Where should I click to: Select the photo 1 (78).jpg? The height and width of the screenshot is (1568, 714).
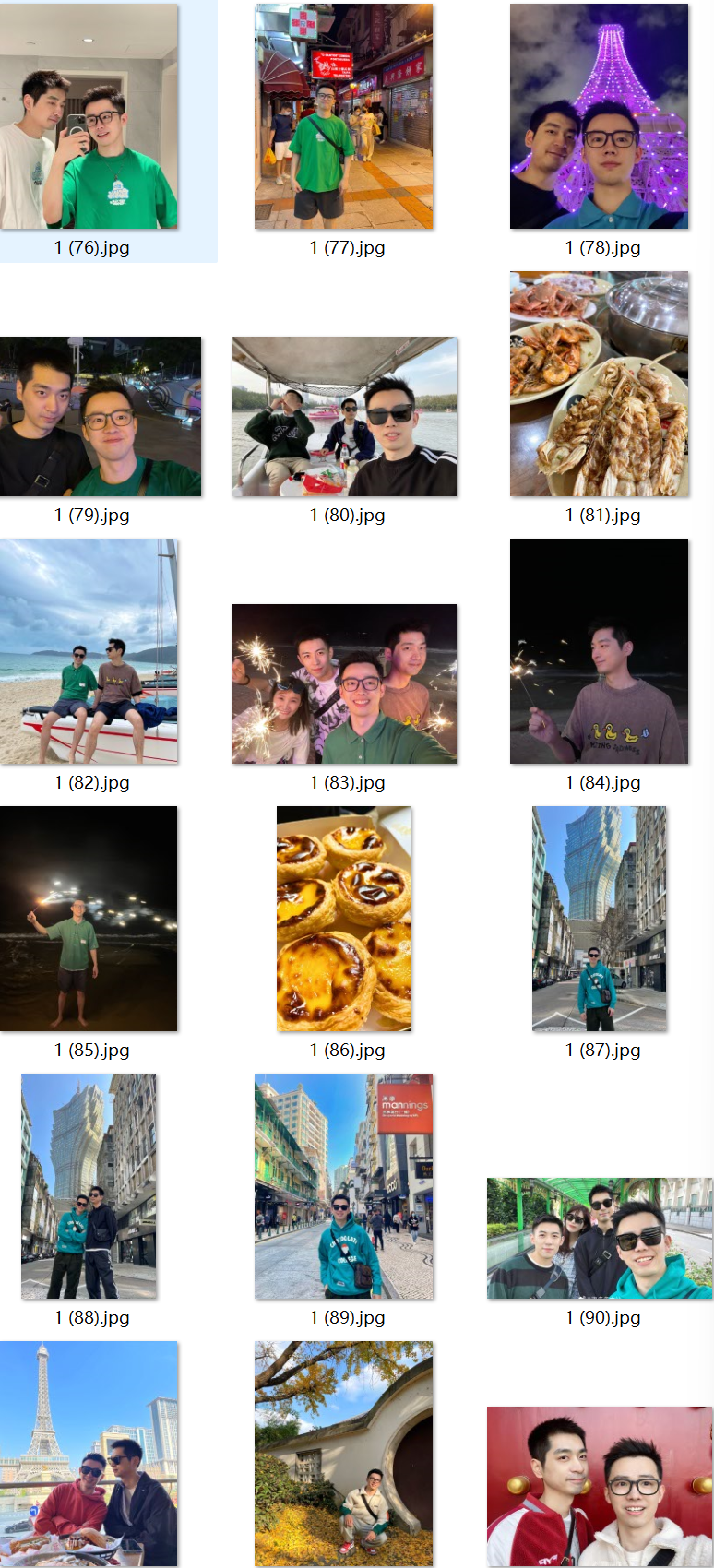pos(599,116)
